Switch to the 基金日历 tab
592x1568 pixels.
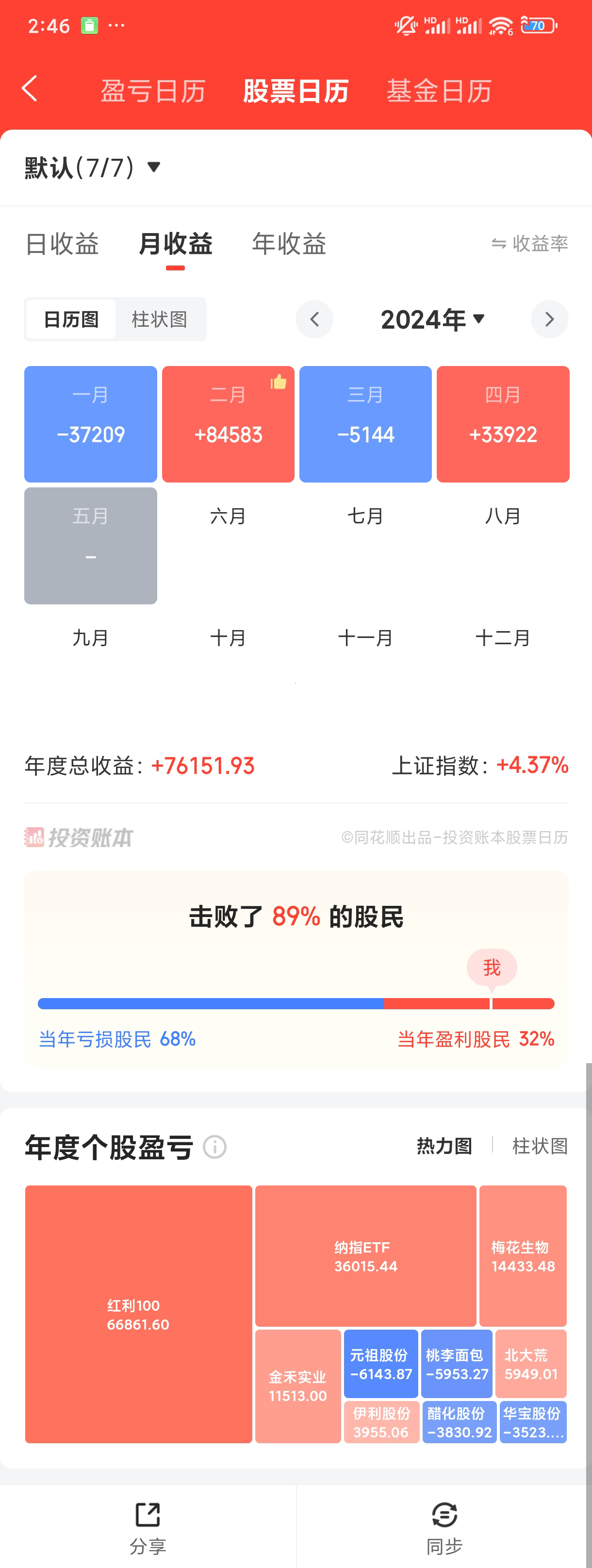point(439,91)
